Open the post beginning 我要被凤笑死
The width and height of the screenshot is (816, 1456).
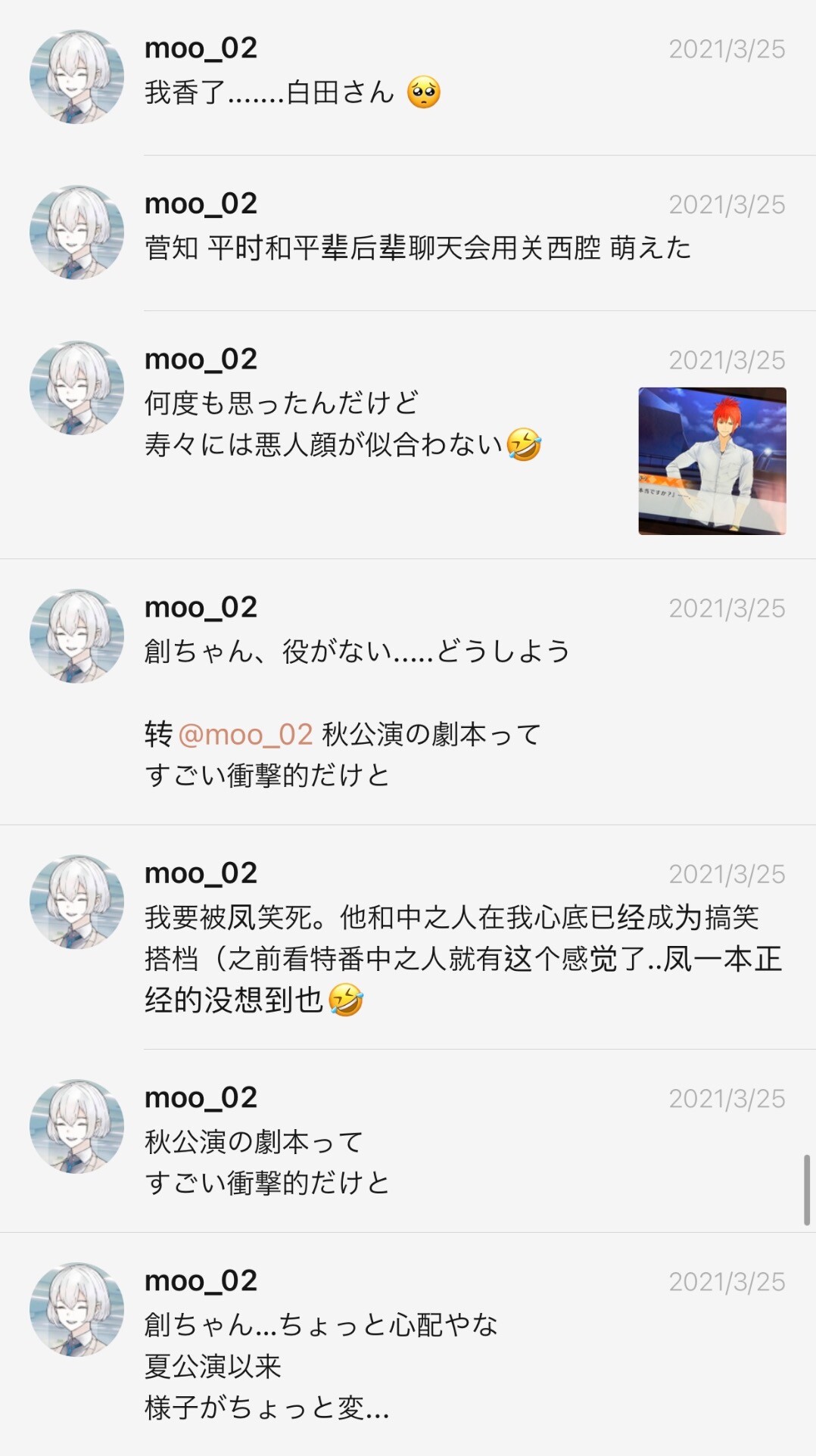click(408, 937)
